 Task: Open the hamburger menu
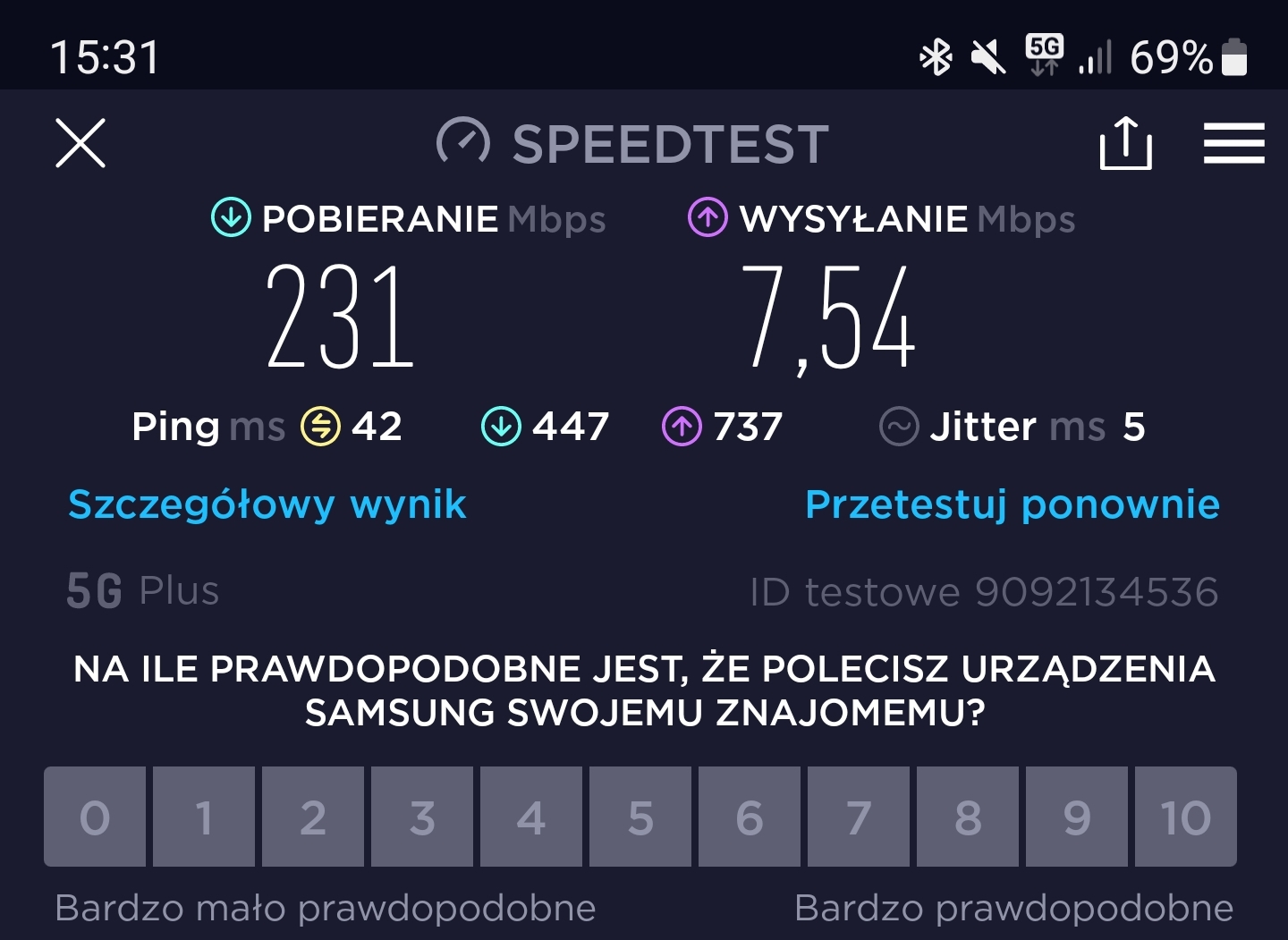coord(1233,143)
